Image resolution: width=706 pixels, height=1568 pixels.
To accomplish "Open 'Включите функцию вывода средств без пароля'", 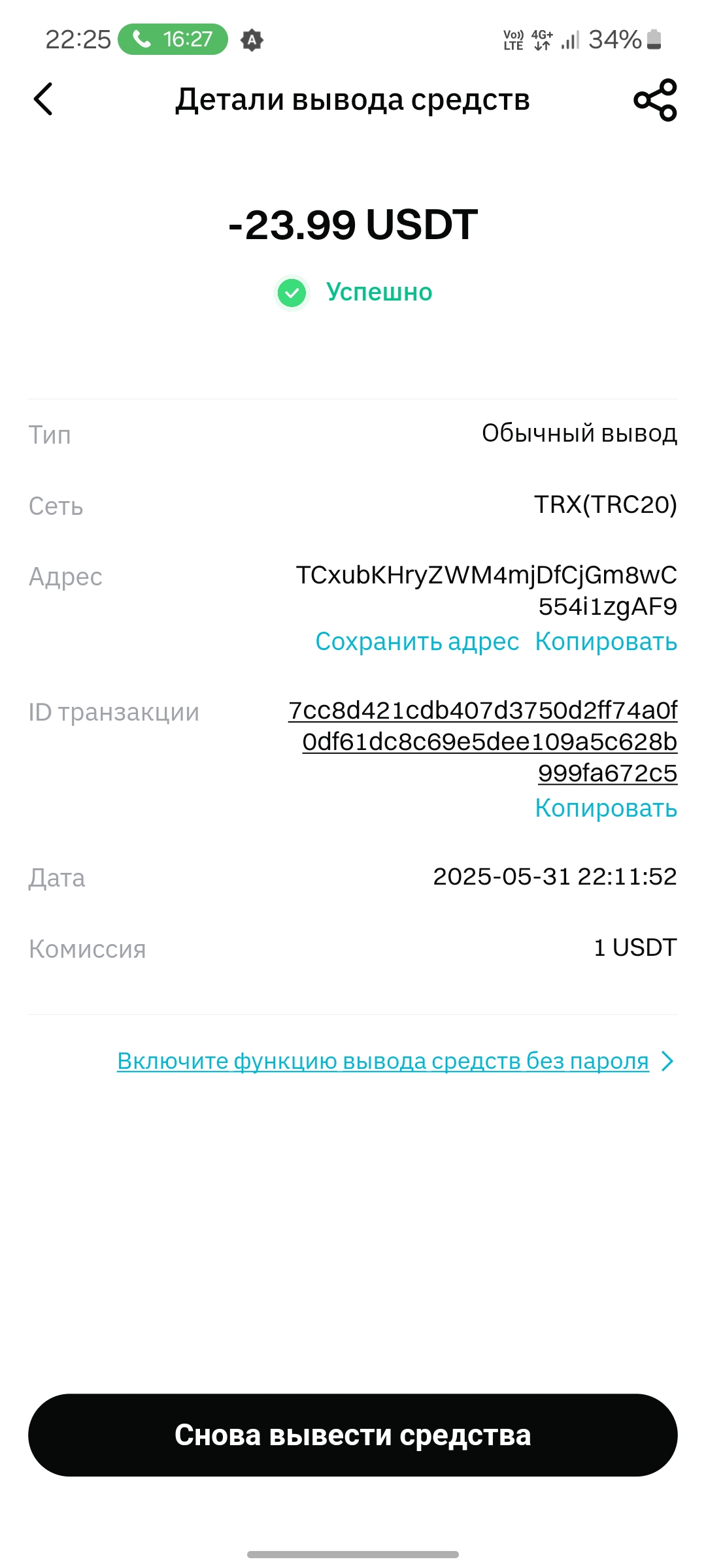I will (x=383, y=1061).
